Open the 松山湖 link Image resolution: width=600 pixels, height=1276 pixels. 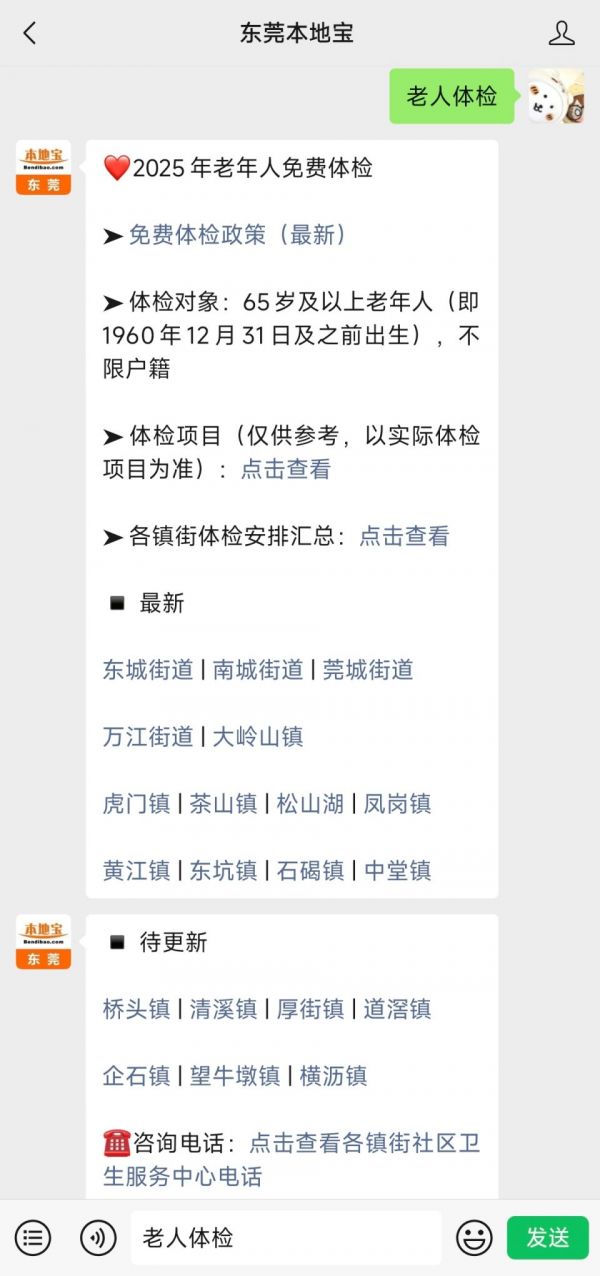pos(310,804)
